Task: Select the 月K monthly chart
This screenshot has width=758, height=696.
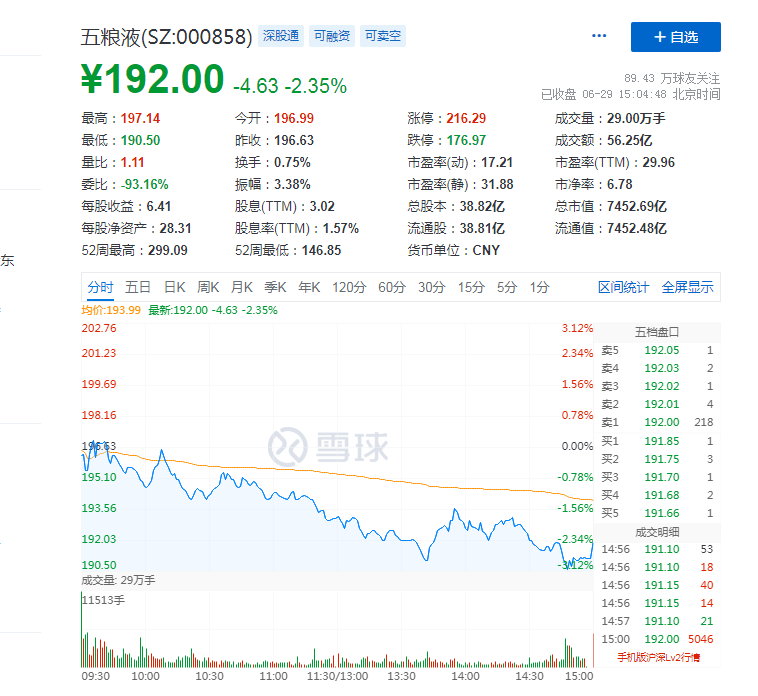Action: click(x=242, y=287)
